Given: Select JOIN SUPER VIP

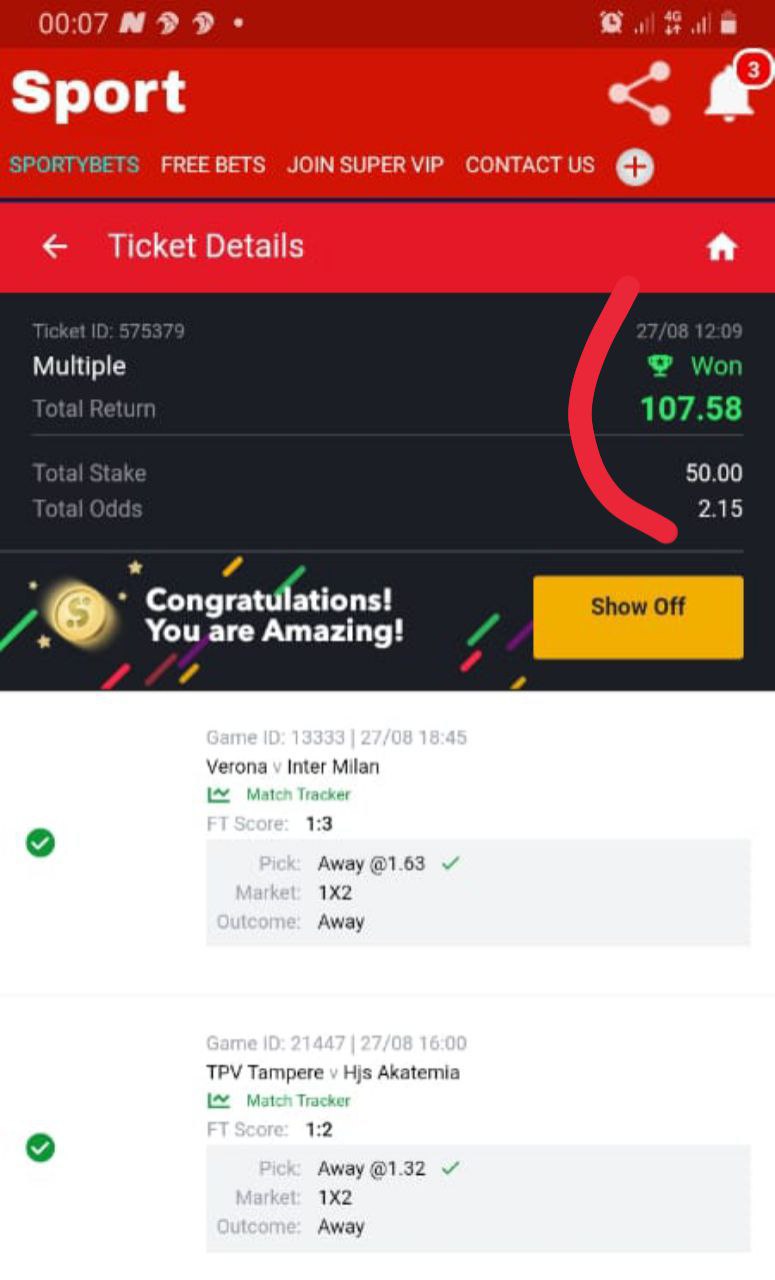Looking at the screenshot, I should point(365,165).
